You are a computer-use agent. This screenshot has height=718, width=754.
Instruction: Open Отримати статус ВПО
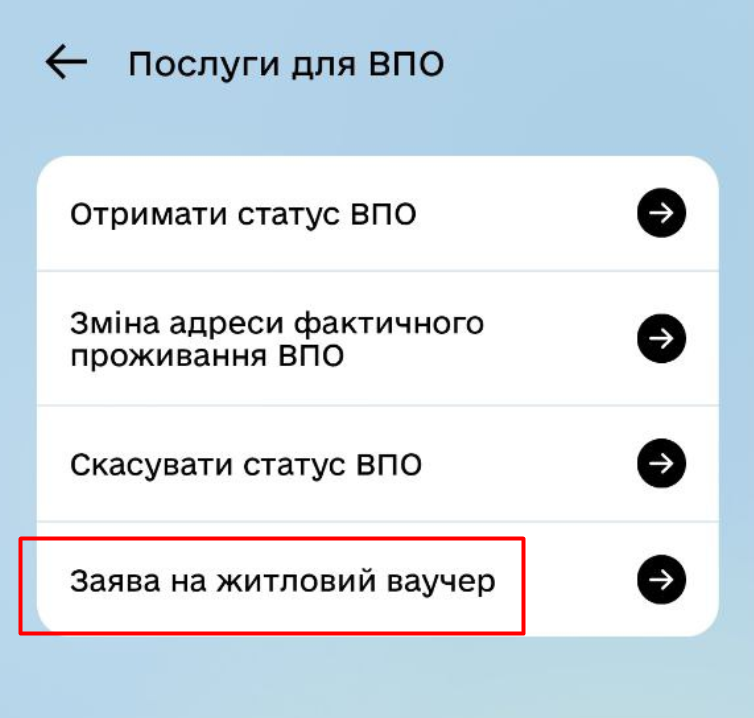pyautogui.click(x=377, y=214)
